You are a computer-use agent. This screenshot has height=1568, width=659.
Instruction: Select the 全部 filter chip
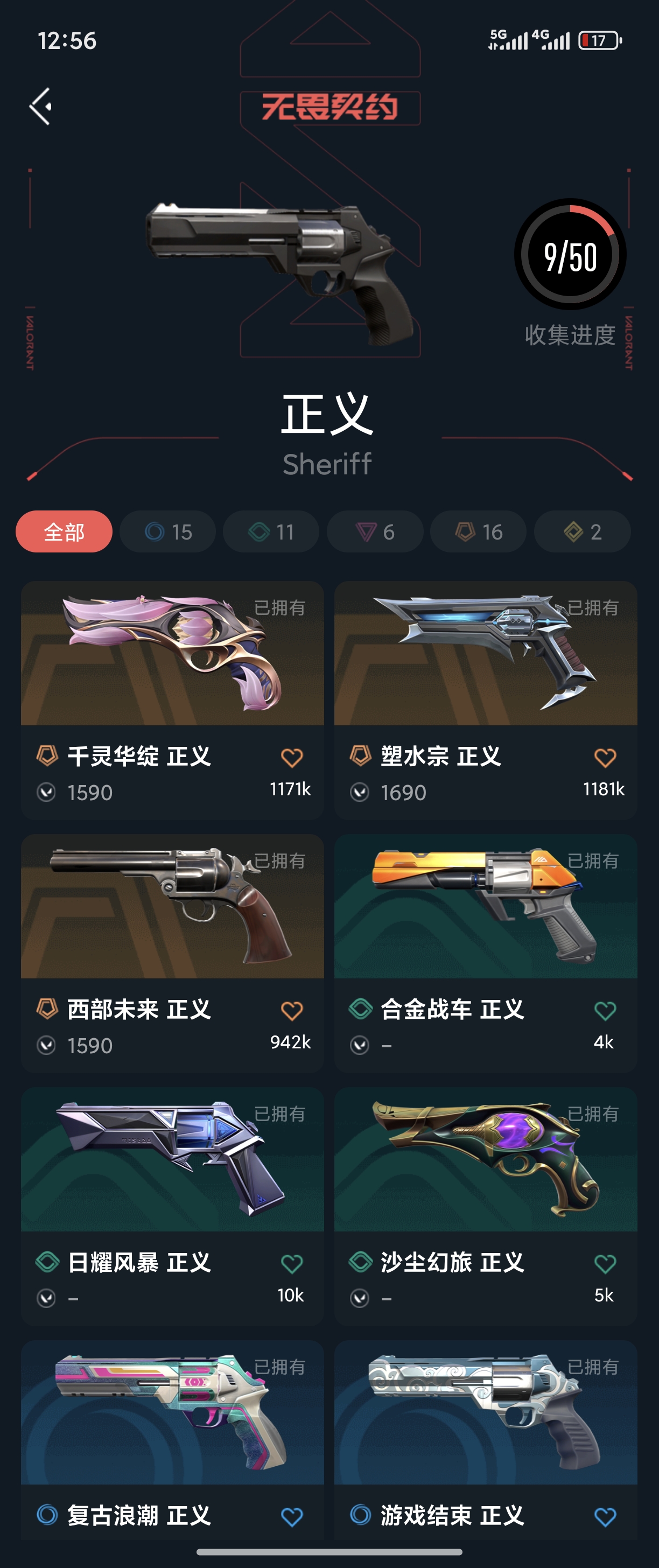(64, 531)
